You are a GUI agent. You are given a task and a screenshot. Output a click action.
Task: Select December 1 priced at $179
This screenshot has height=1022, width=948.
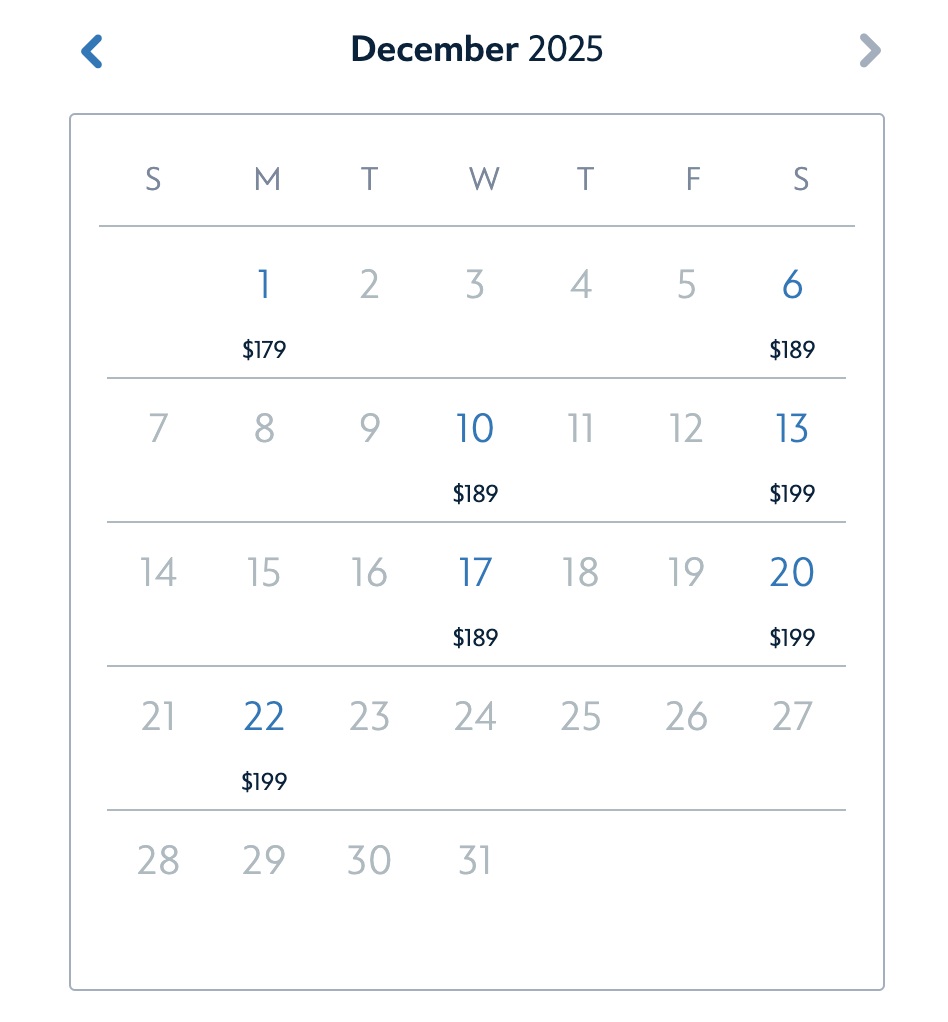pyautogui.click(x=264, y=287)
